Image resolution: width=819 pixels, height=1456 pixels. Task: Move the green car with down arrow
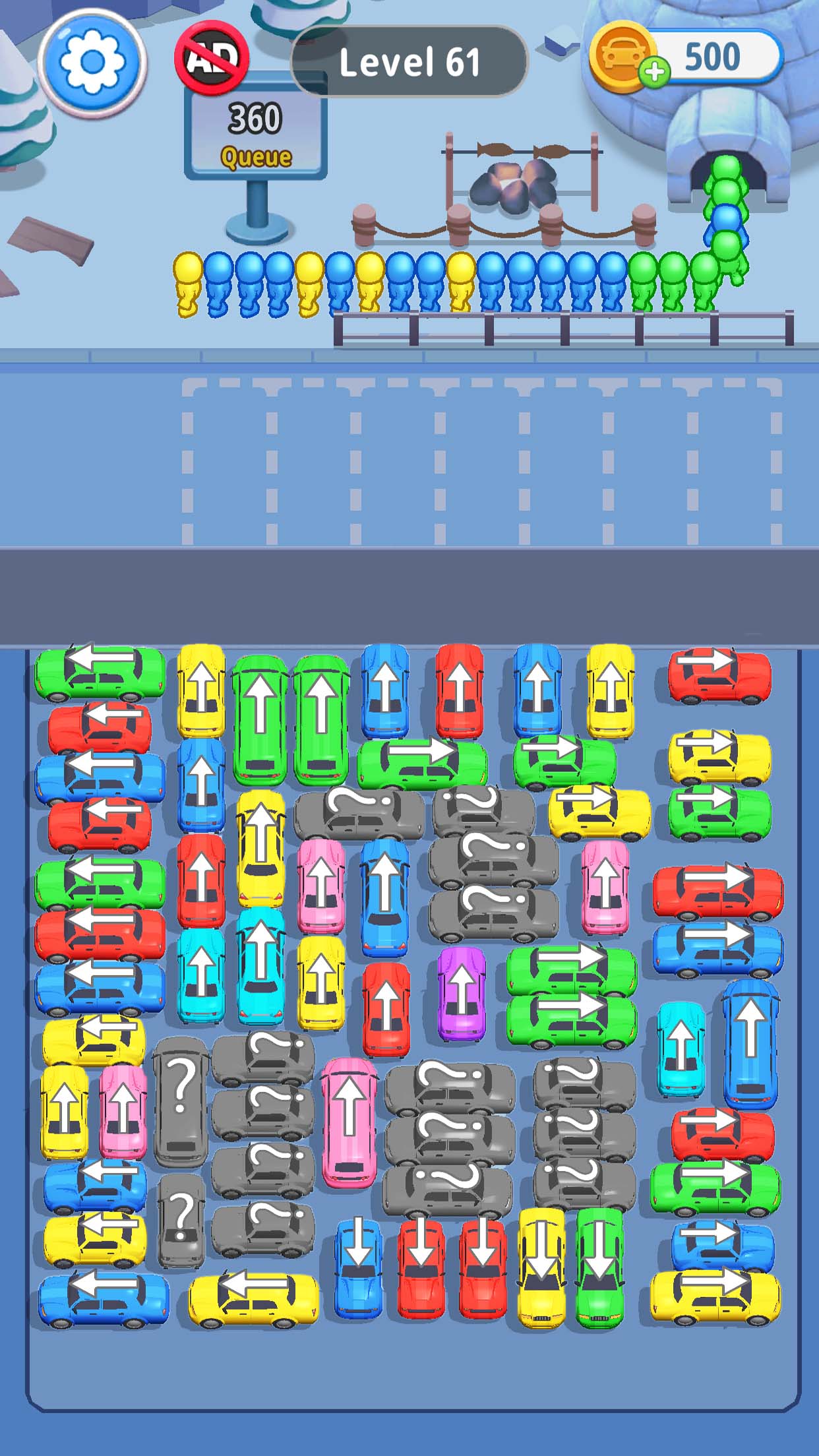599,1267
